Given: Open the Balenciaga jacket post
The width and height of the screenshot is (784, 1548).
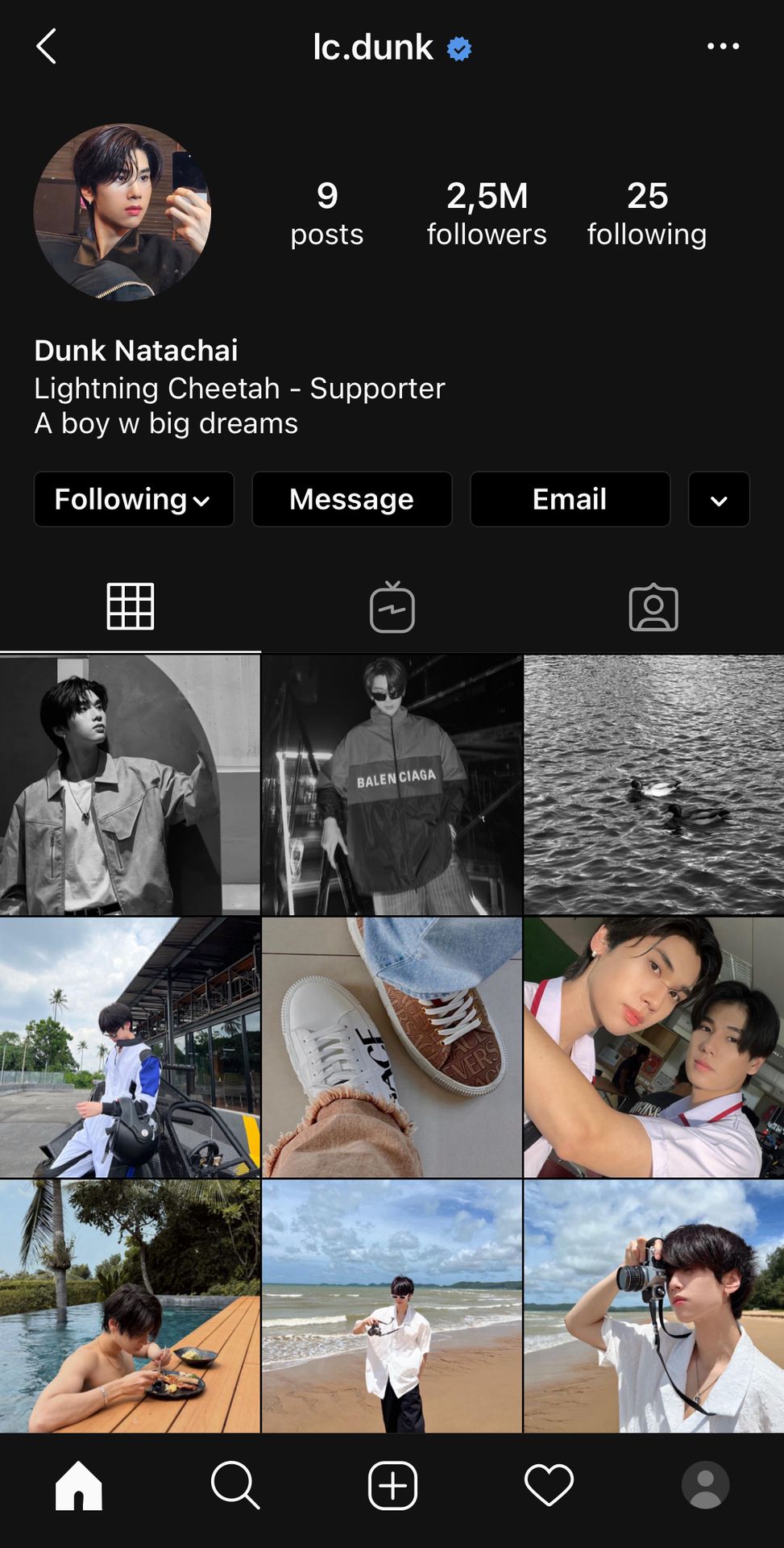Looking at the screenshot, I should point(392,784).
